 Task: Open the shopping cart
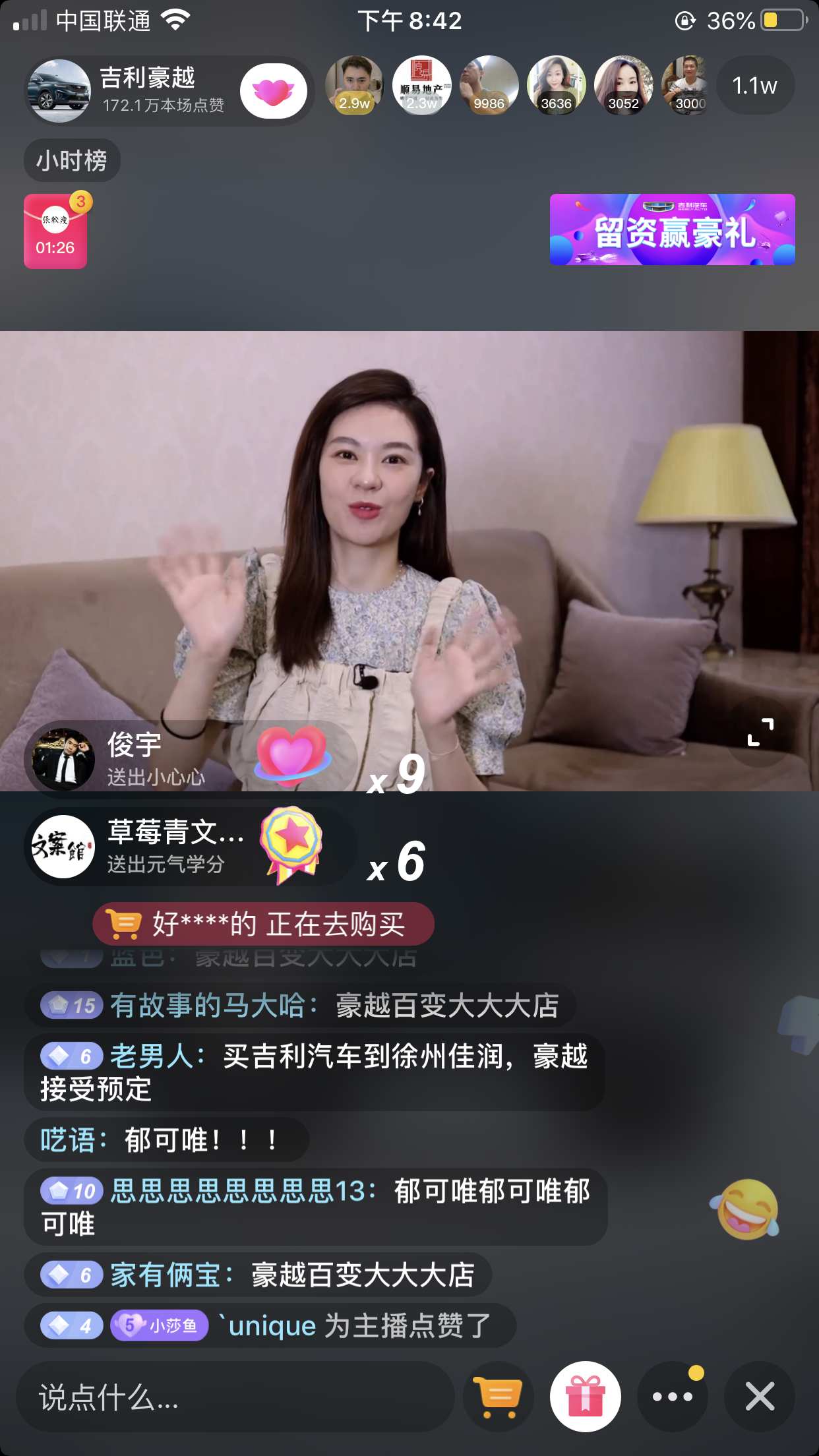tap(499, 1397)
